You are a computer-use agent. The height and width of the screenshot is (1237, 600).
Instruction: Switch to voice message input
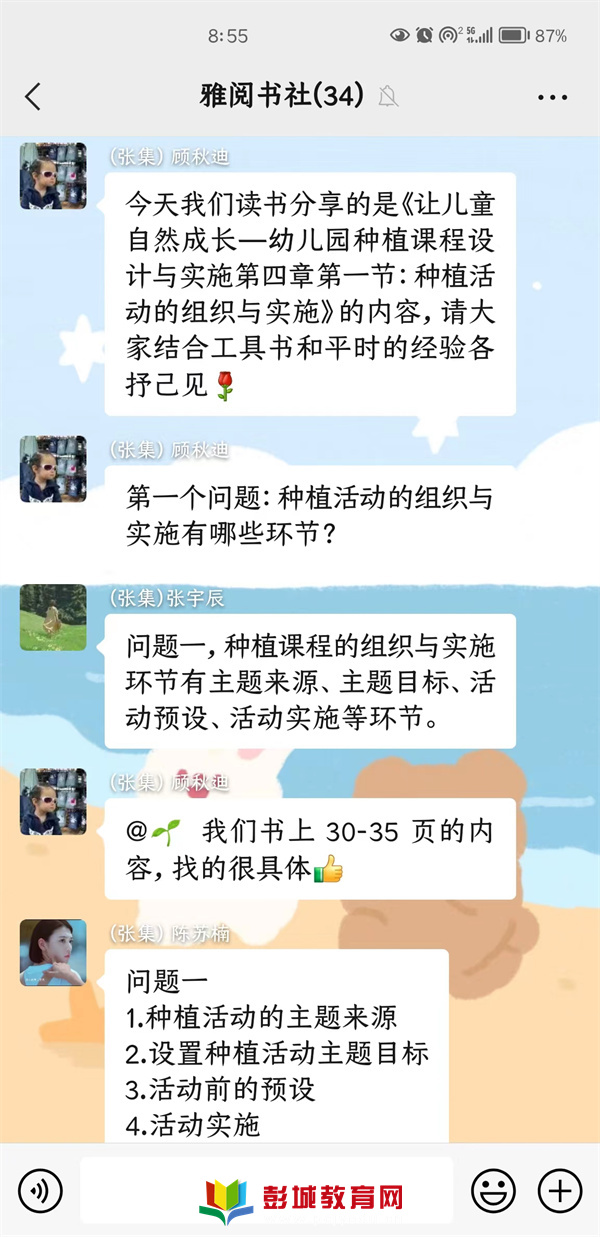point(40,1190)
